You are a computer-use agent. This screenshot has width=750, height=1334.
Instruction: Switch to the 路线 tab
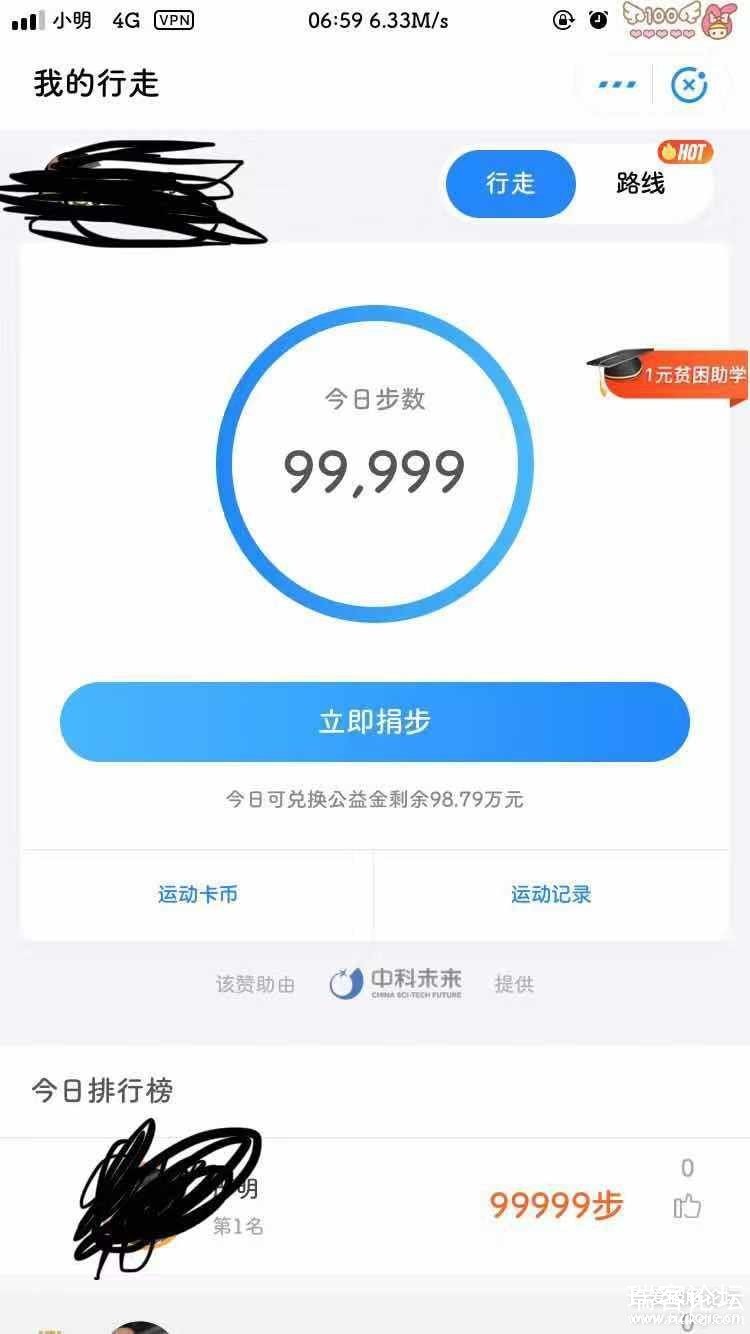click(x=641, y=184)
